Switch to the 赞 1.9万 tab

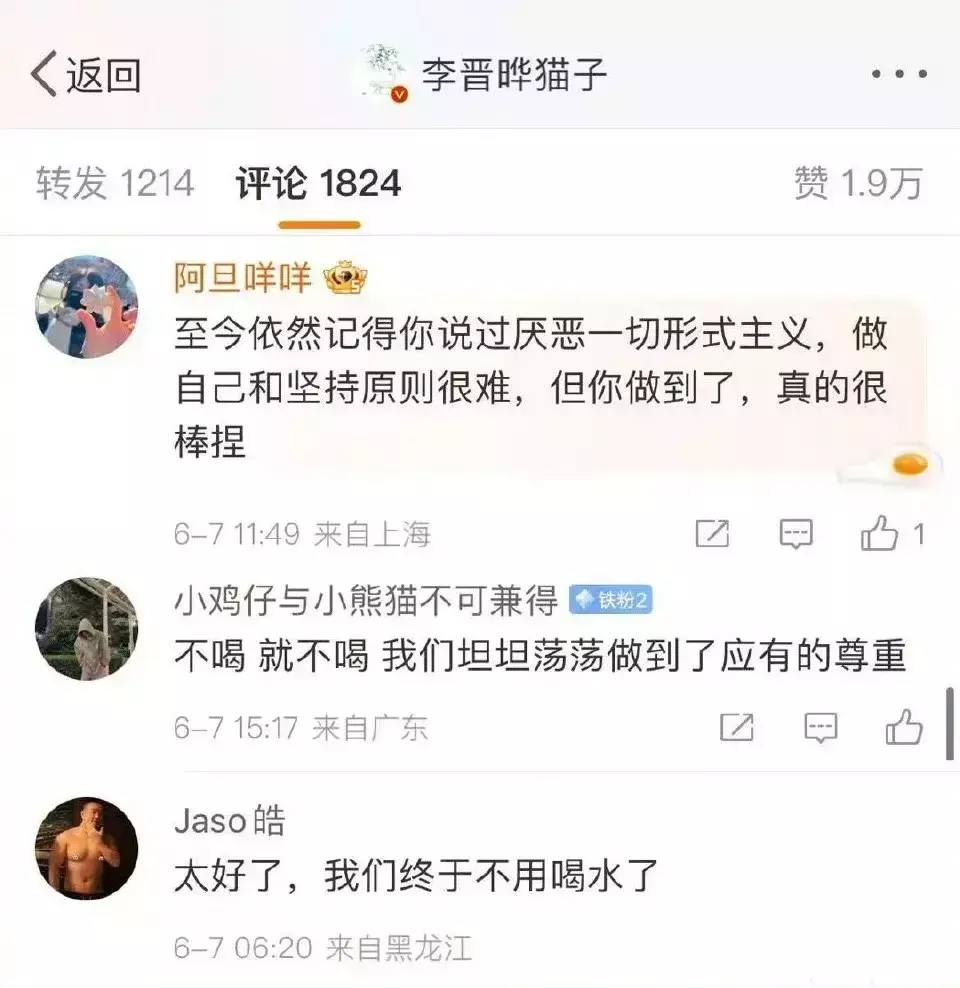coord(857,184)
